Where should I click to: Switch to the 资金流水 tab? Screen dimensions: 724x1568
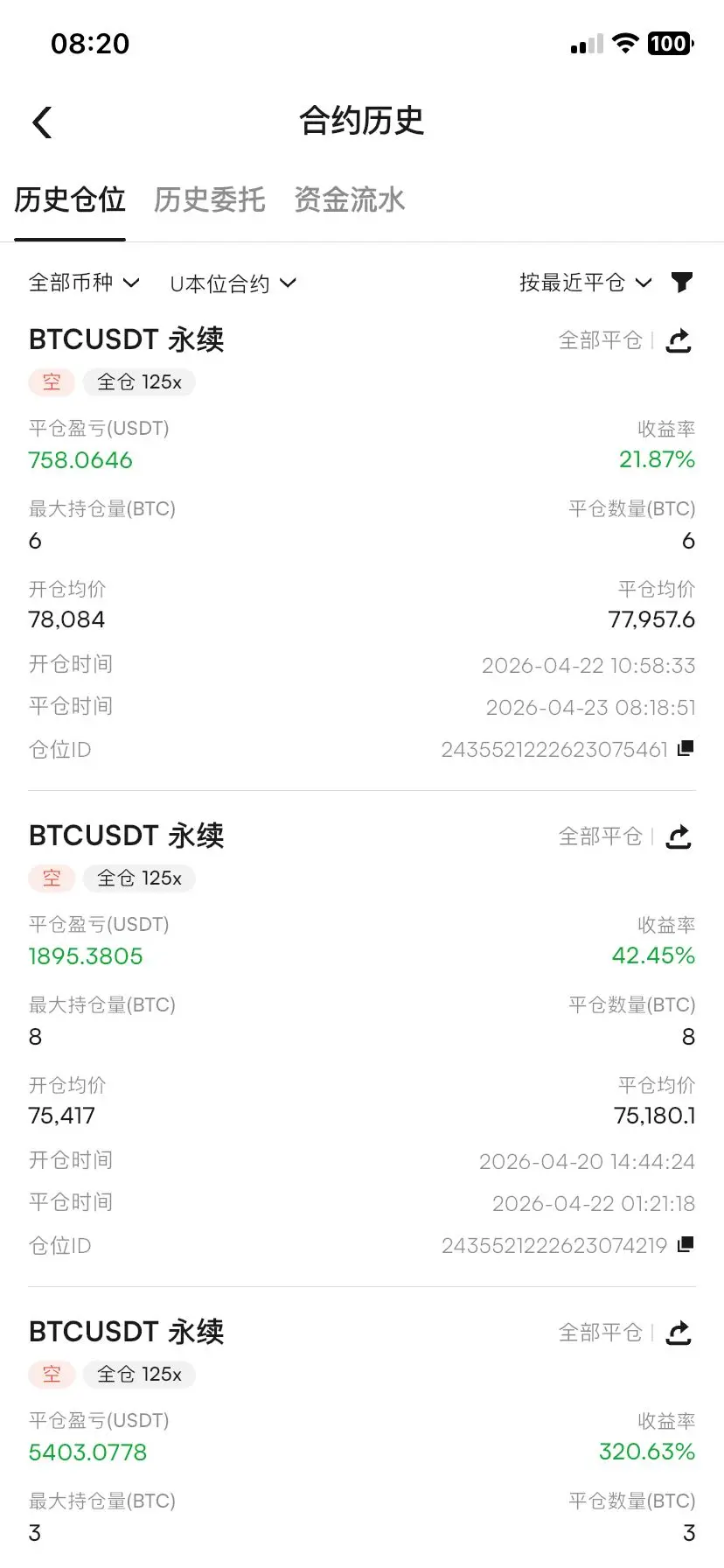tap(349, 200)
